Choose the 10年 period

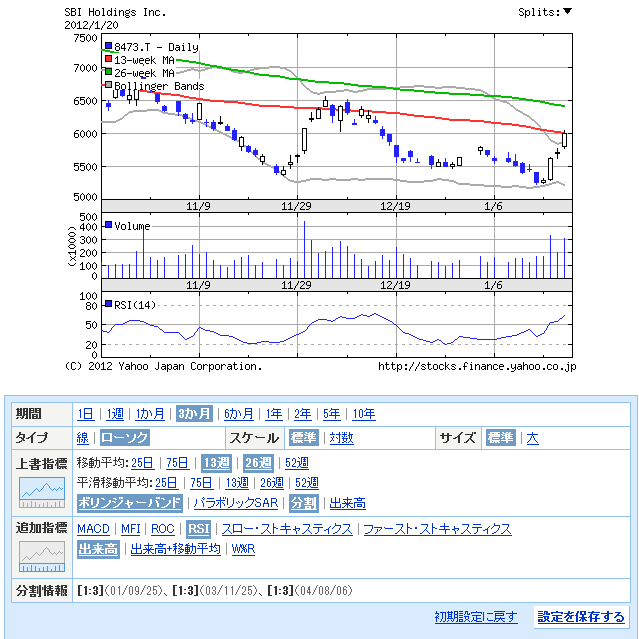click(363, 414)
